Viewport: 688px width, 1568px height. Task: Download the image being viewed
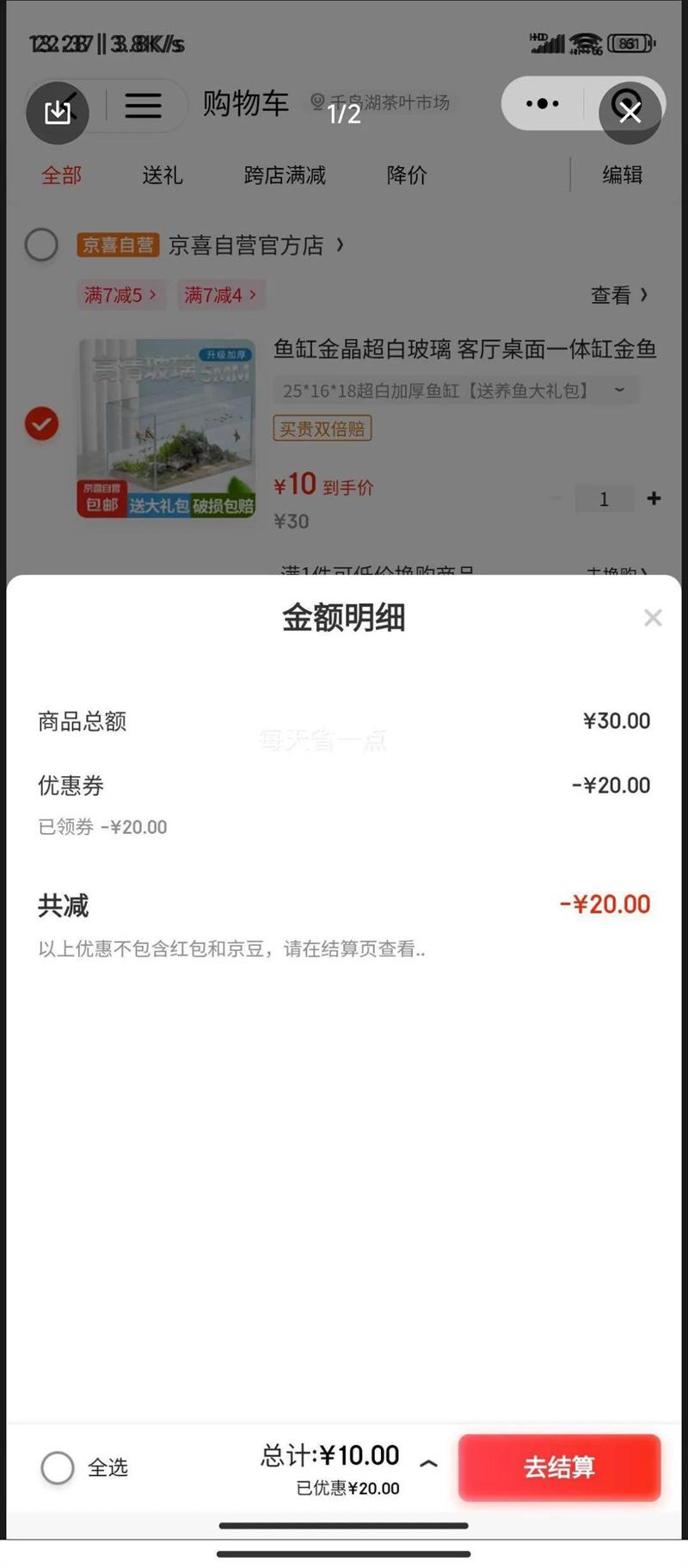point(58,112)
